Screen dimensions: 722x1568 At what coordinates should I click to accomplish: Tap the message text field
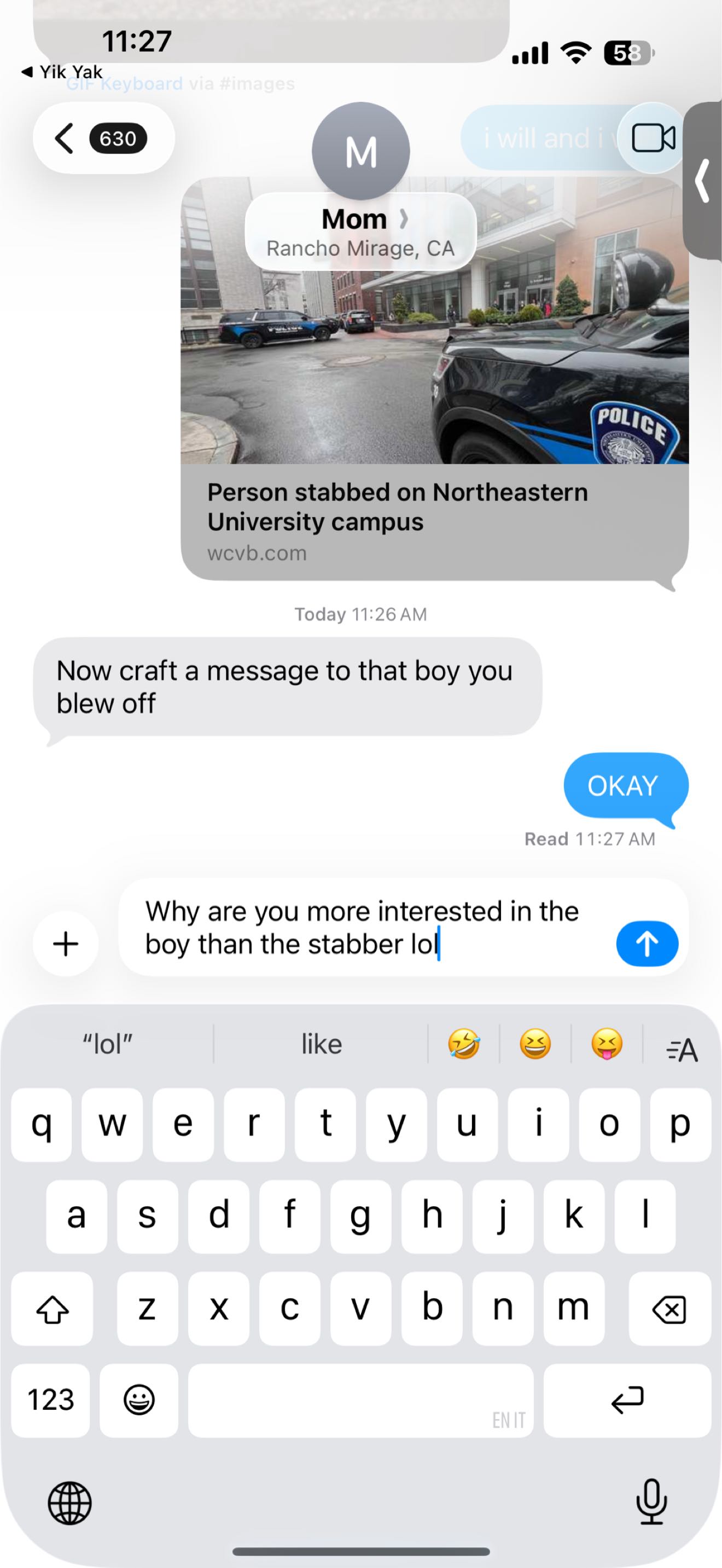(365, 927)
